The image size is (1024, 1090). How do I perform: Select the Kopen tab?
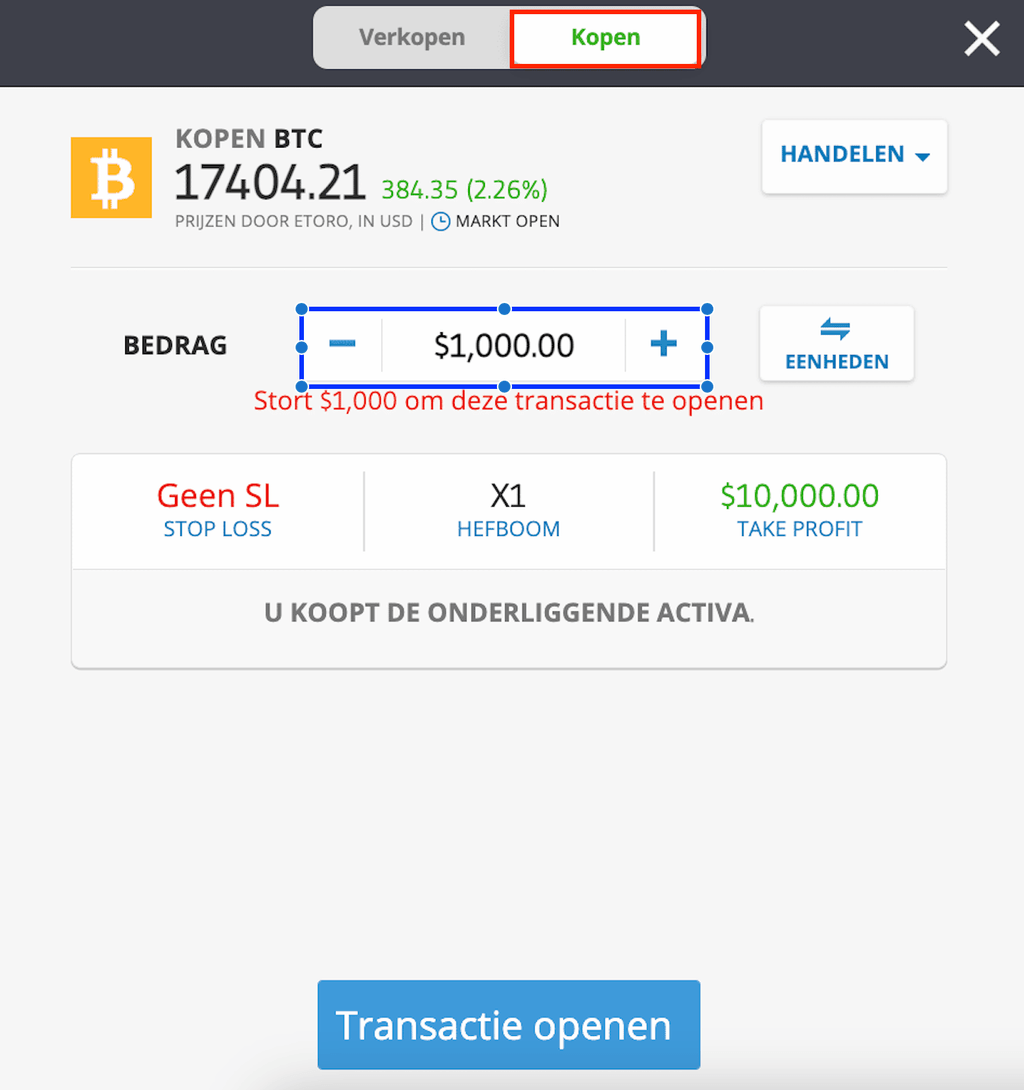point(604,37)
